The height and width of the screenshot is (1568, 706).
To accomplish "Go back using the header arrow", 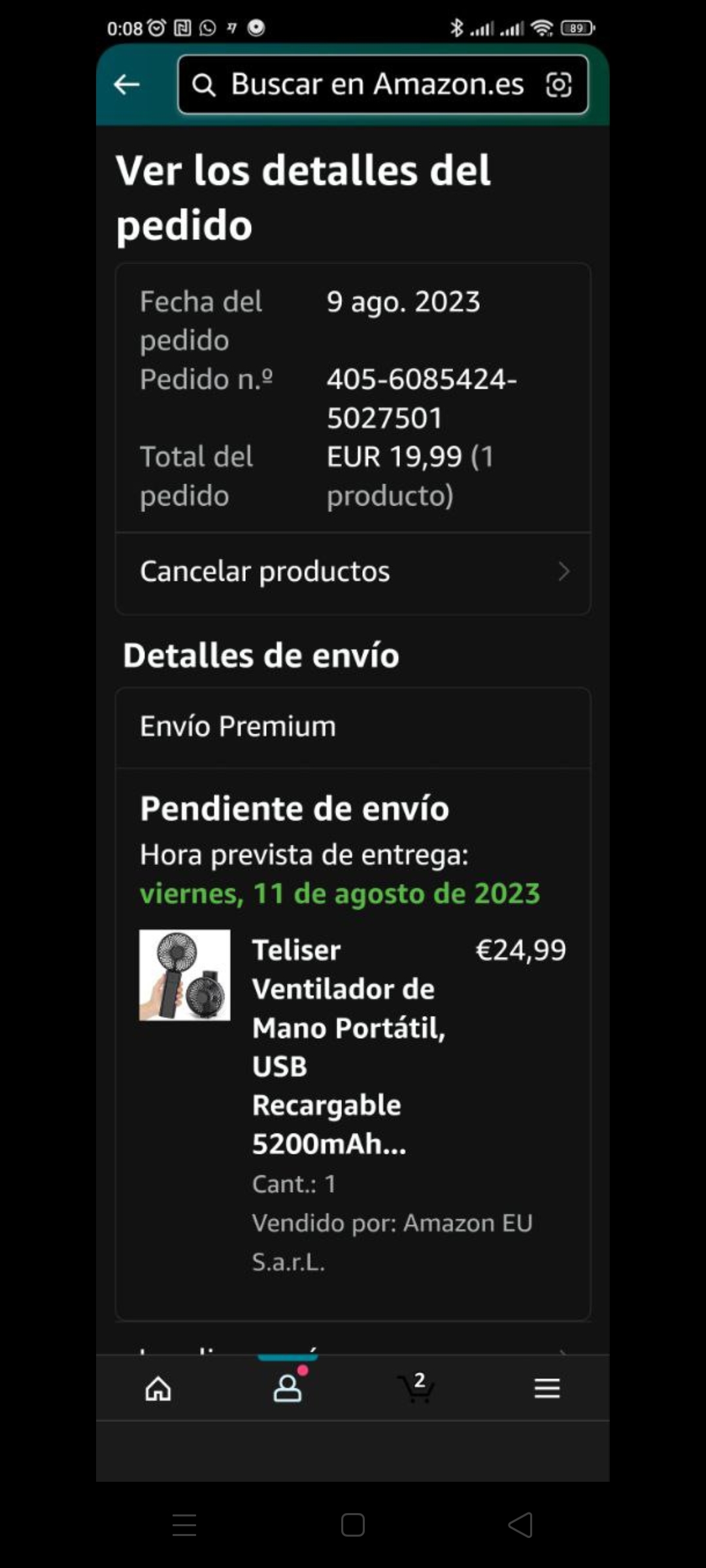I will 127,85.
